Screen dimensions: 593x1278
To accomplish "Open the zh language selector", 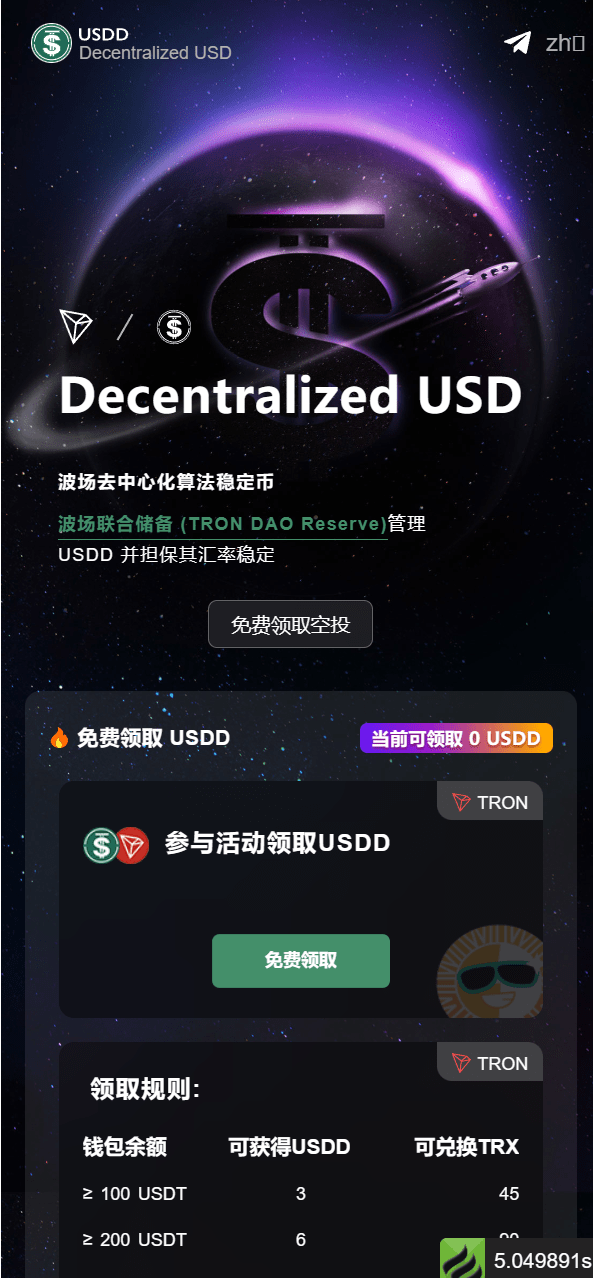I will pos(565,42).
